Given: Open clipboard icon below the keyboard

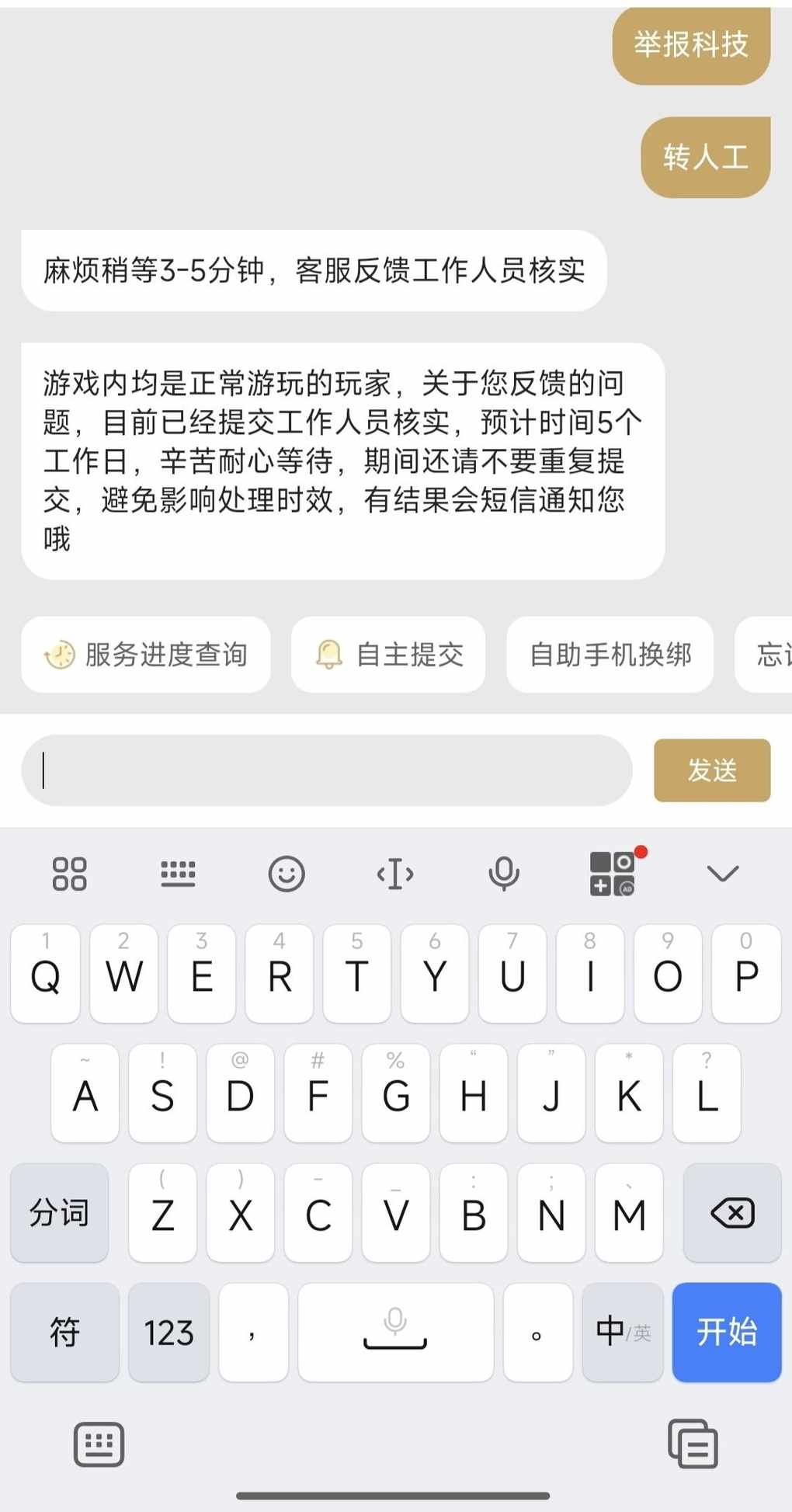Looking at the screenshot, I should click(693, 1444).
